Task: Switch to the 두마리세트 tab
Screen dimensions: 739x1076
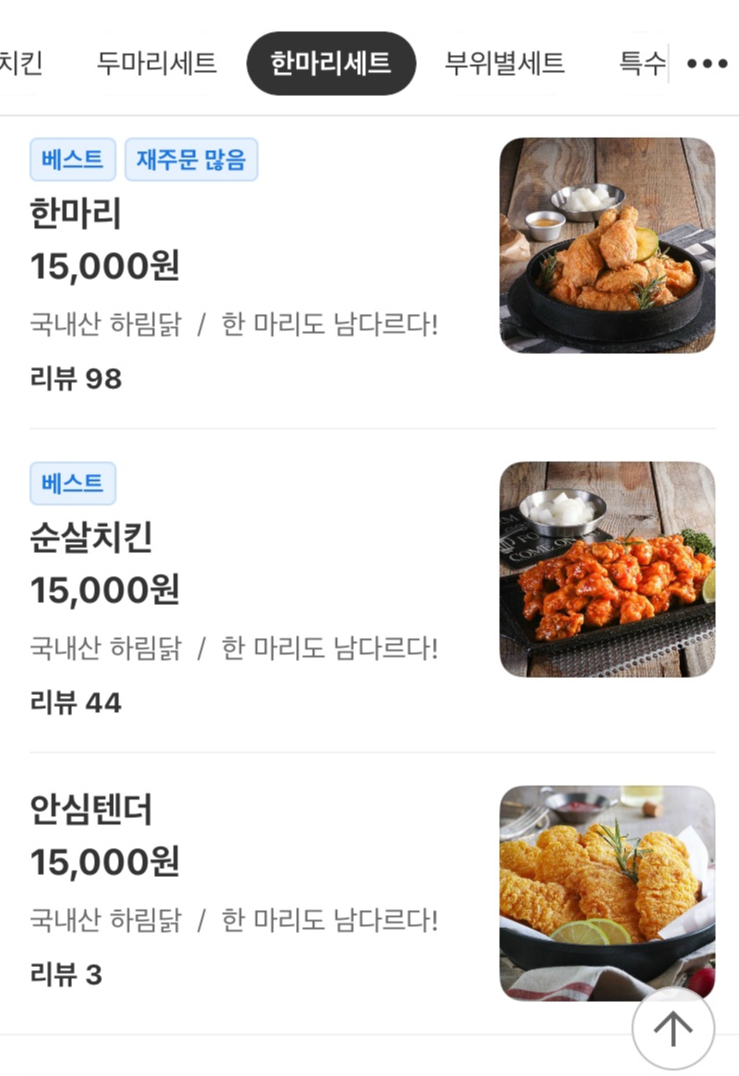Action: pyautogui.click(x=156, y=64)
